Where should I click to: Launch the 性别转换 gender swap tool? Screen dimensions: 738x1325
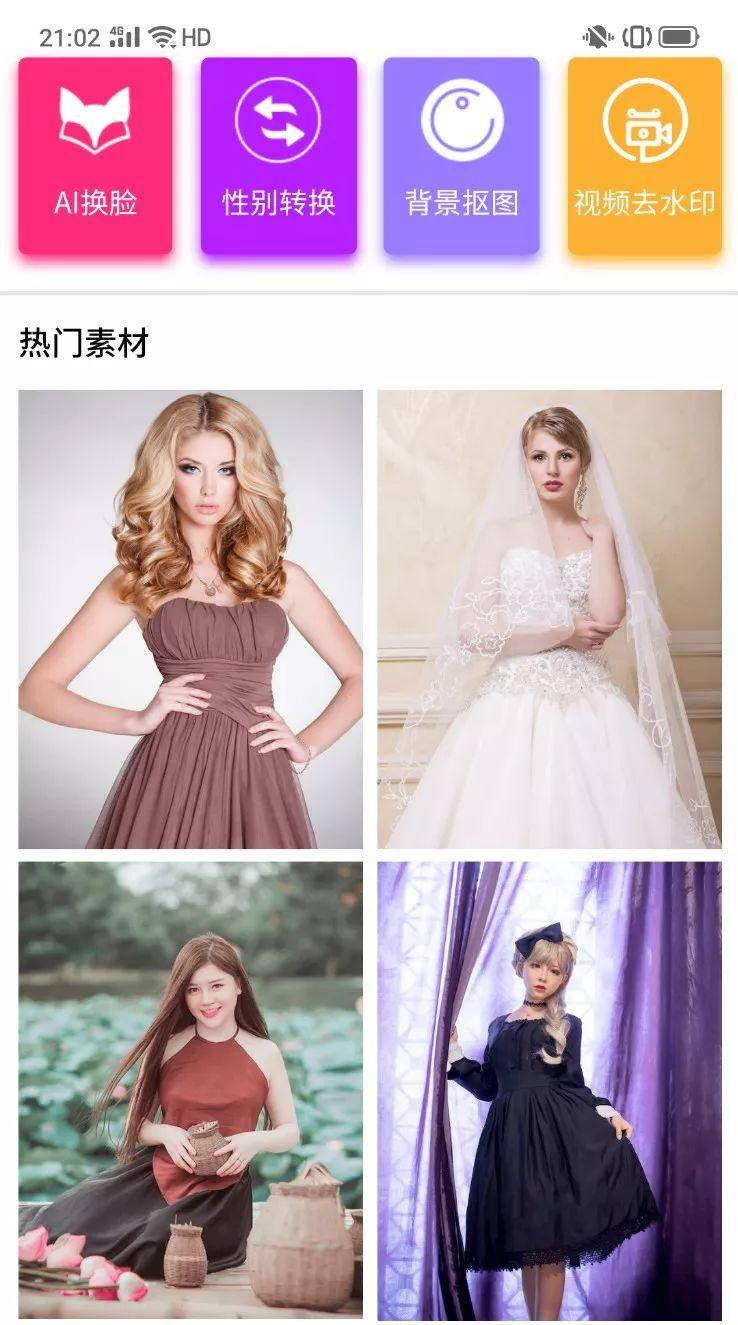[x=278, y=155]
